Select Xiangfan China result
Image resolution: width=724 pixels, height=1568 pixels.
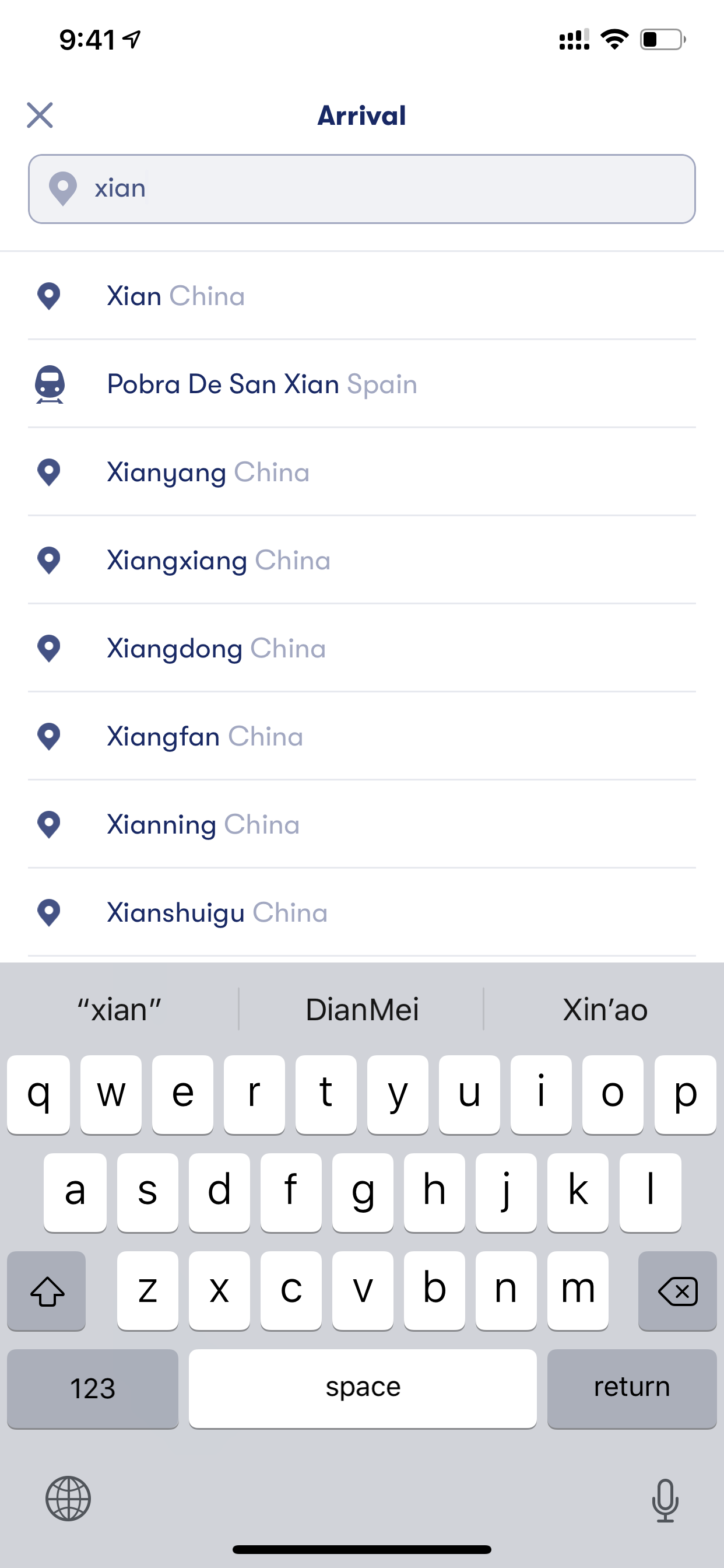point(362,737)
